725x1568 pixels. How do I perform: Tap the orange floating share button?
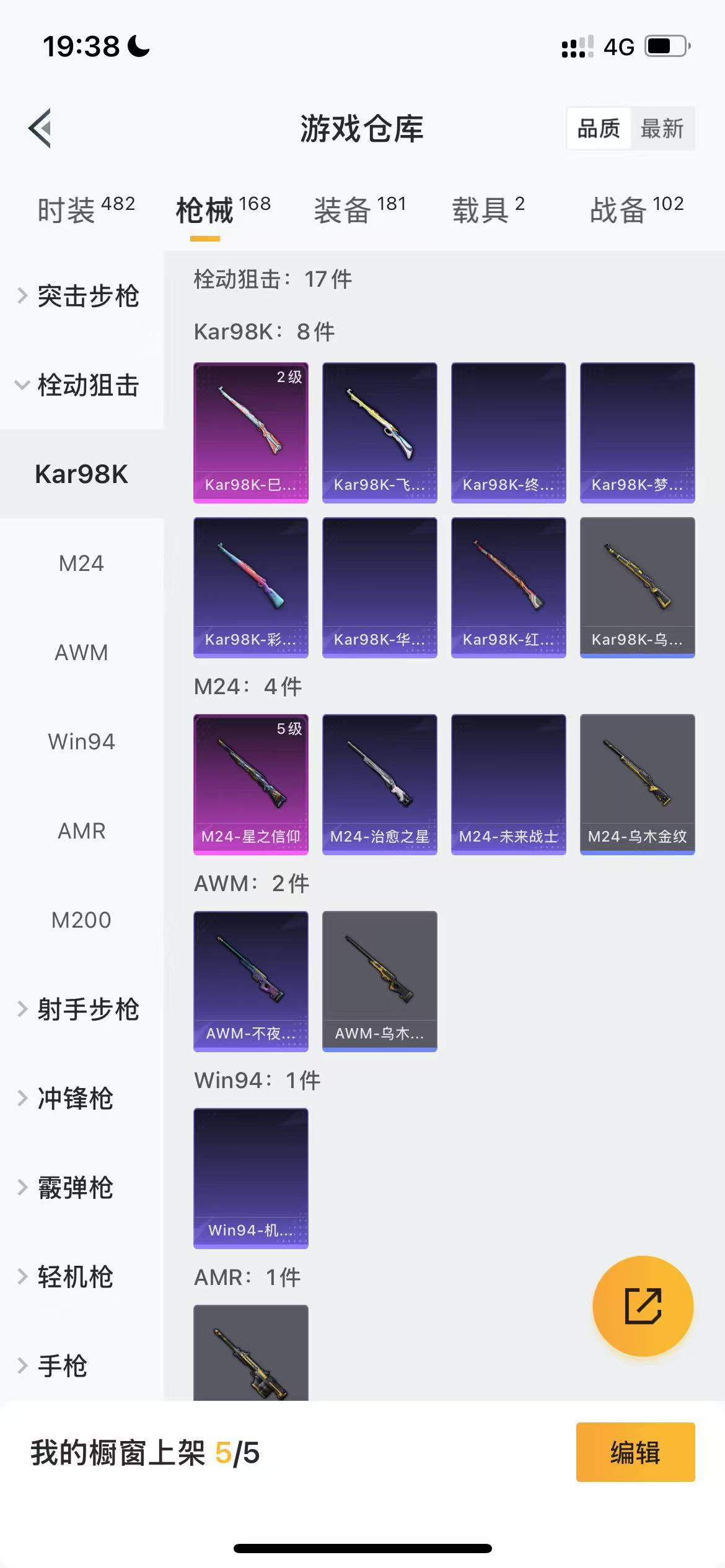[x=643, y=1306]
